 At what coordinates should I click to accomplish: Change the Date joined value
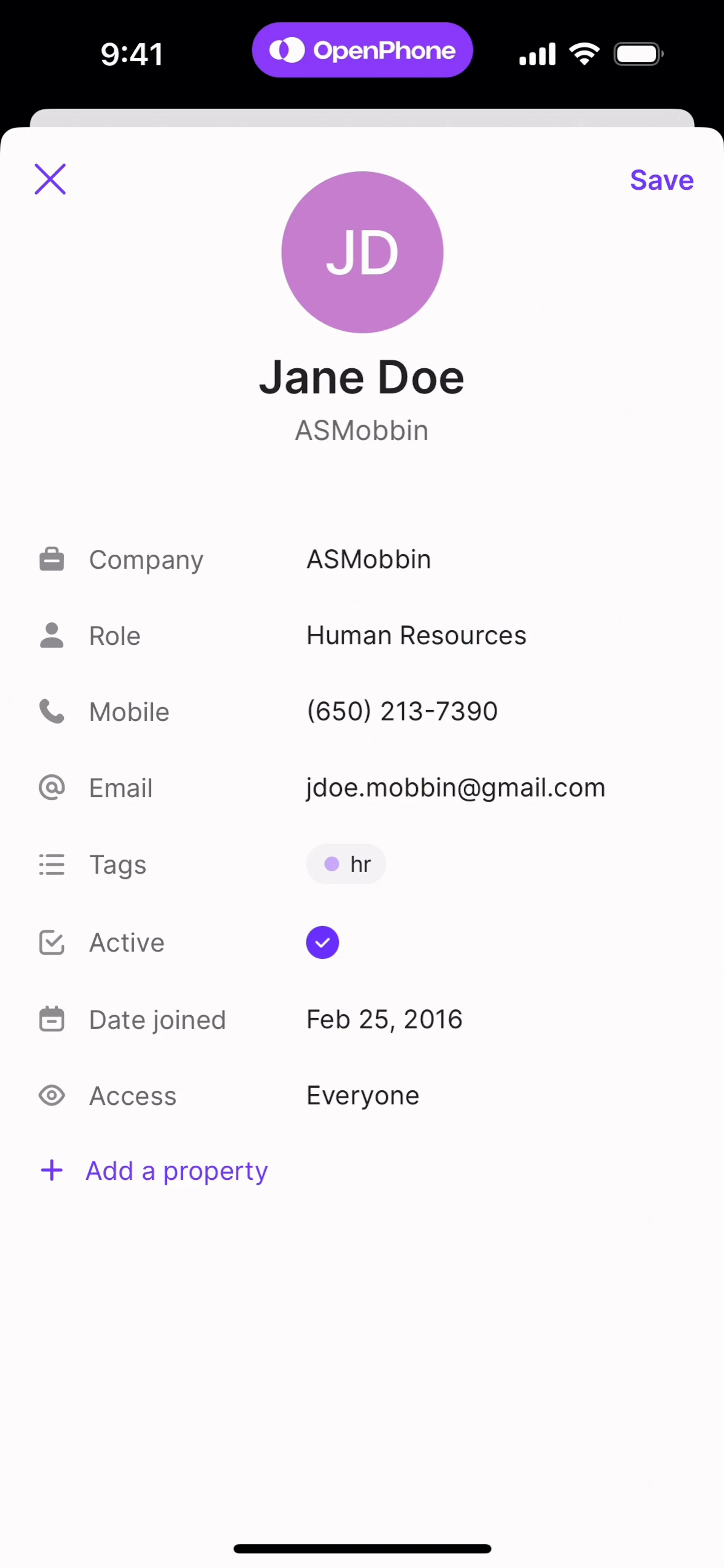(384, 1019)
